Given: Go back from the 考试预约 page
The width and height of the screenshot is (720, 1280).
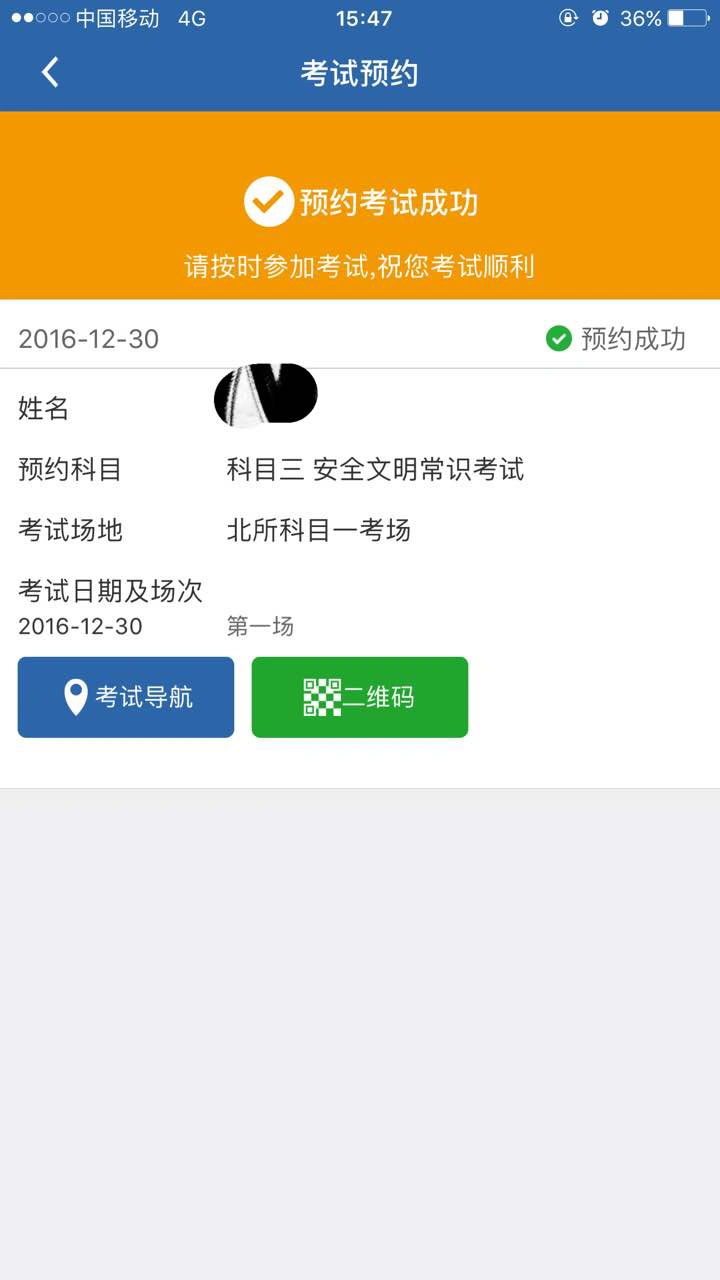Looking at the screenshot, I should pyautogui.click(x=50, y=73).
